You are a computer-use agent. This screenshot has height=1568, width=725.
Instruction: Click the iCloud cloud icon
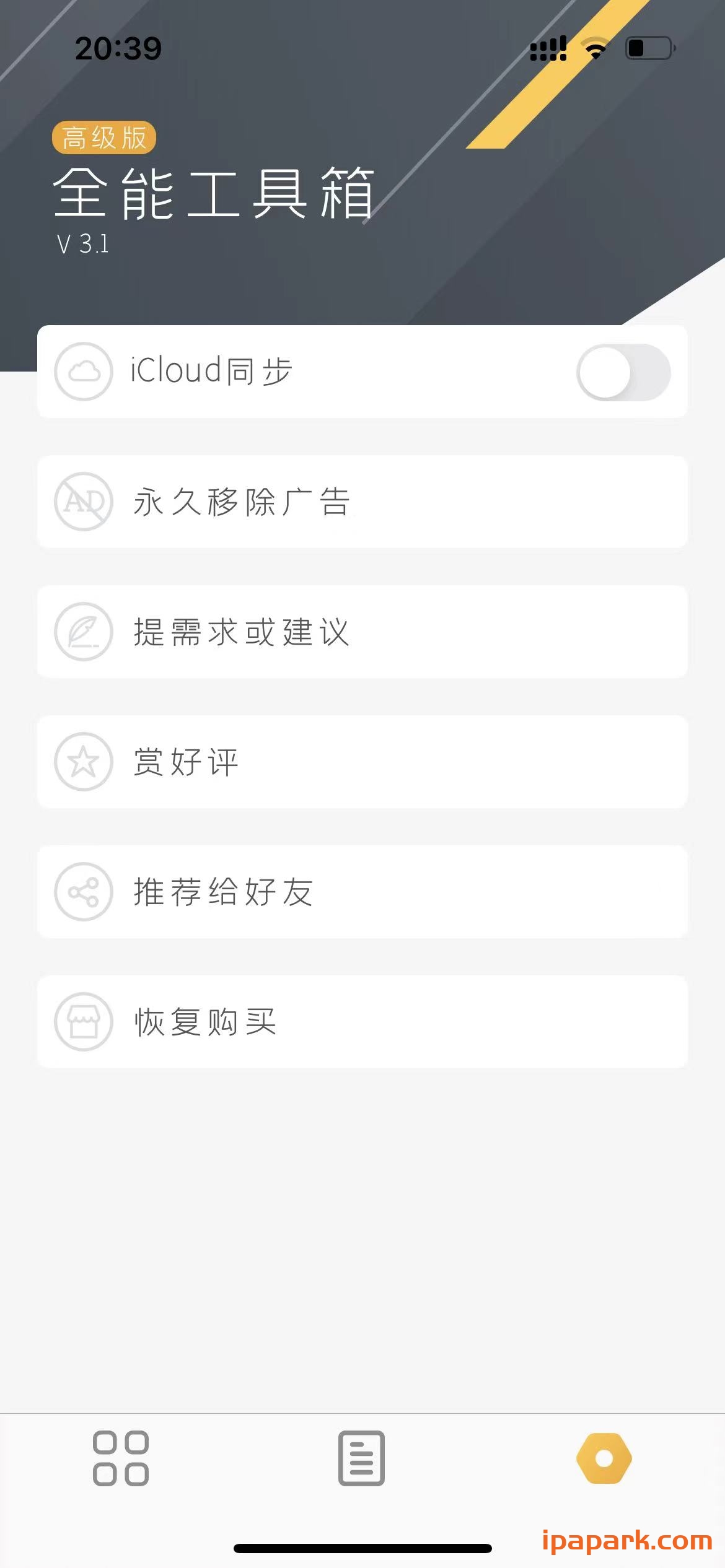pyautogui.click(x=84, y=370)
